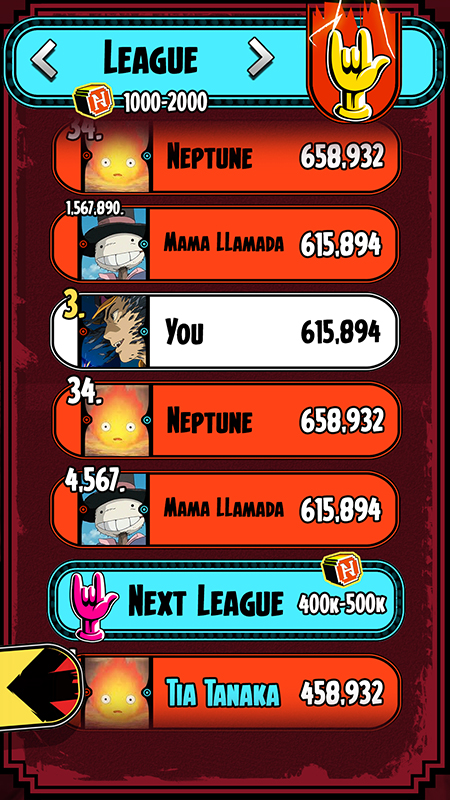
Task: Go to the next league with right arrow
Action: coord(260,59)
